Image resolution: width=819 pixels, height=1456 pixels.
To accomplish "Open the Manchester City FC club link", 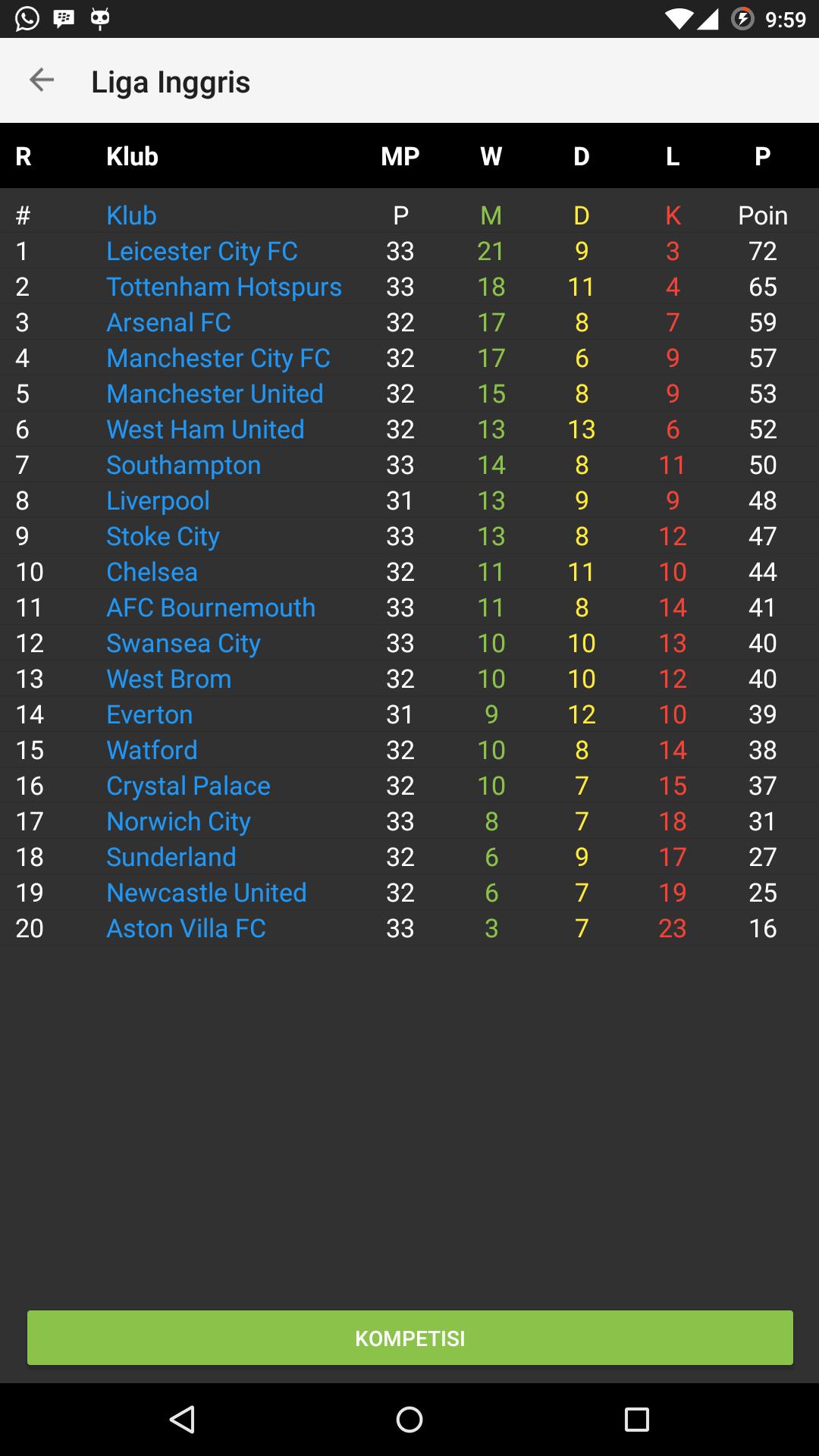I will coord(218,358).
